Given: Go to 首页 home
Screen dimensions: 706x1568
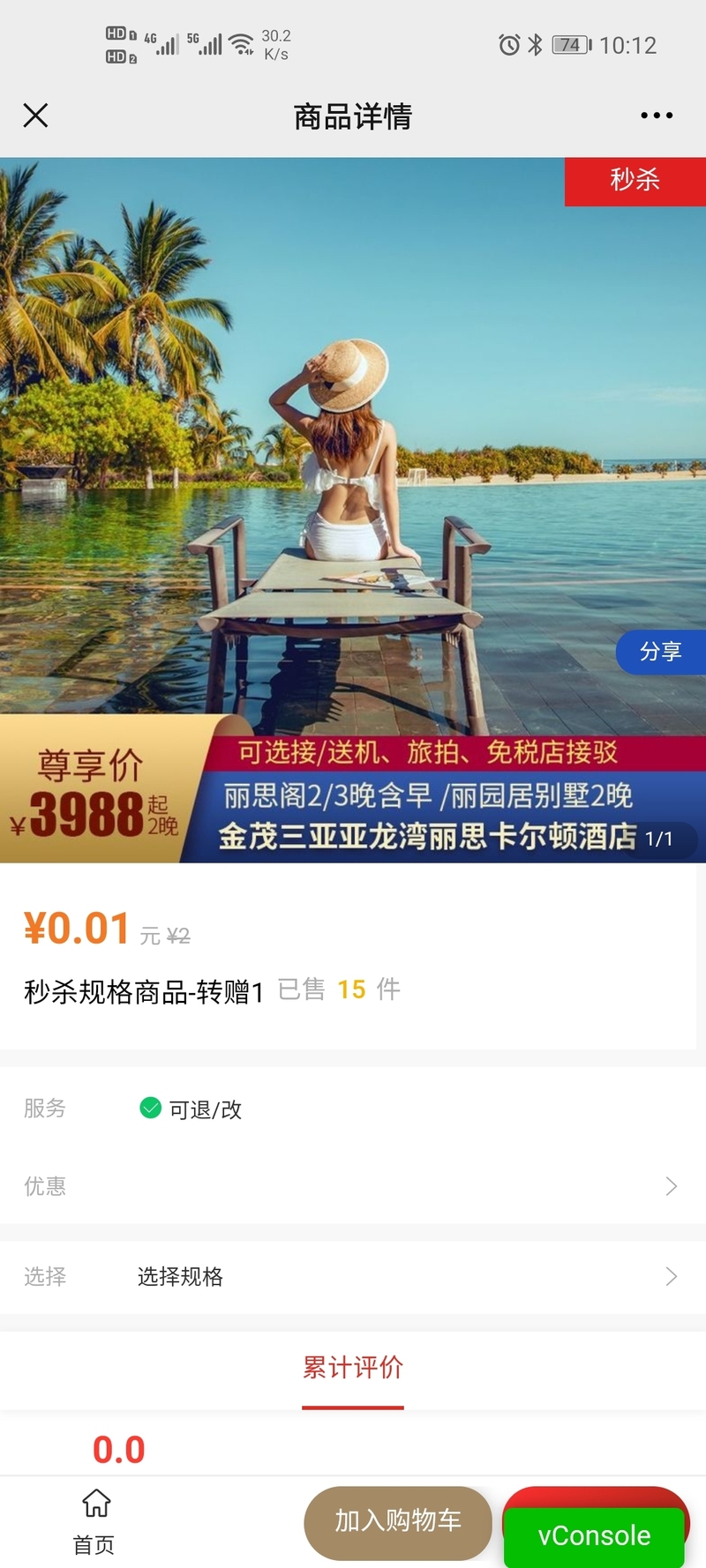Looking at the screenshot, I should pyautogui.click(x=94, y=1522).
